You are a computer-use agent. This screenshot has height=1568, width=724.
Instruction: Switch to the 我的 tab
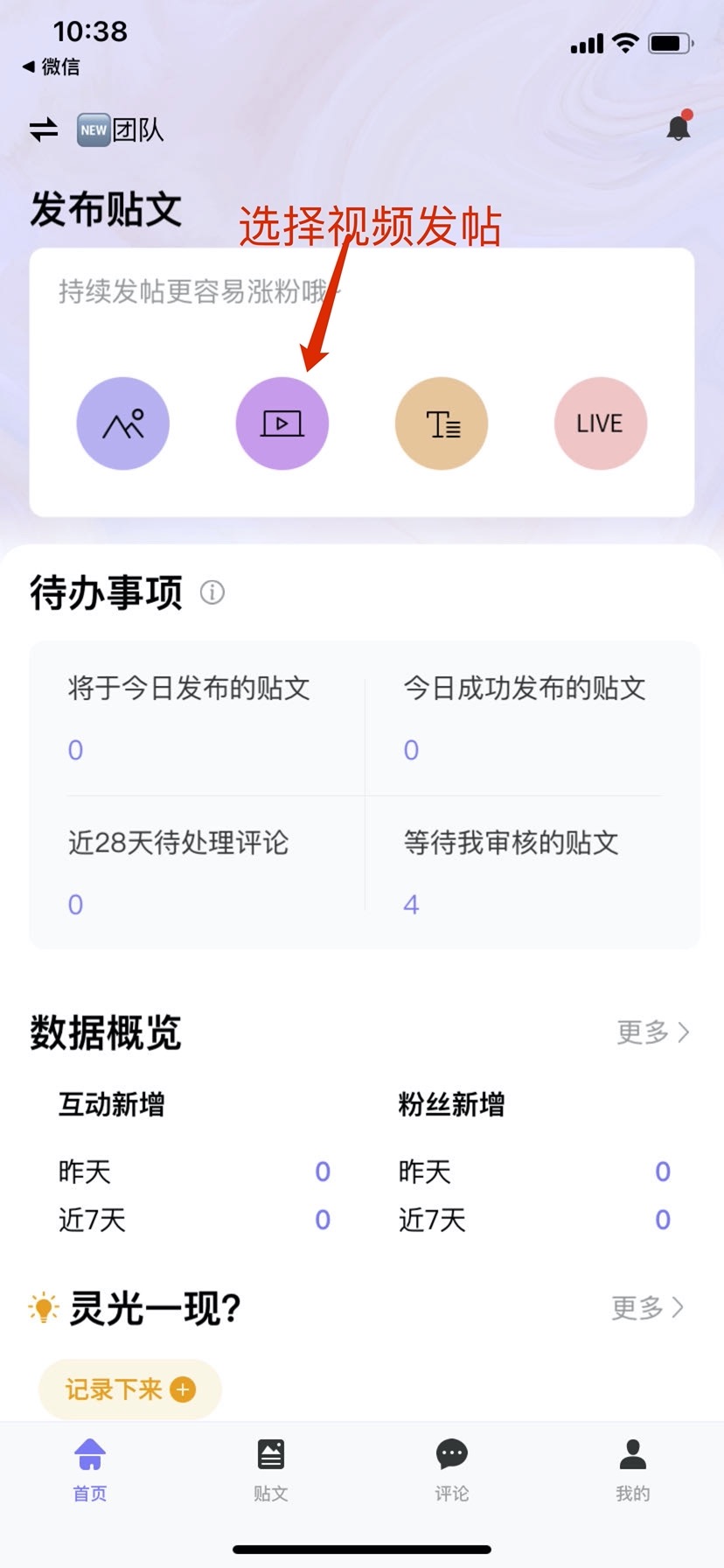(x=632, y=1470)
